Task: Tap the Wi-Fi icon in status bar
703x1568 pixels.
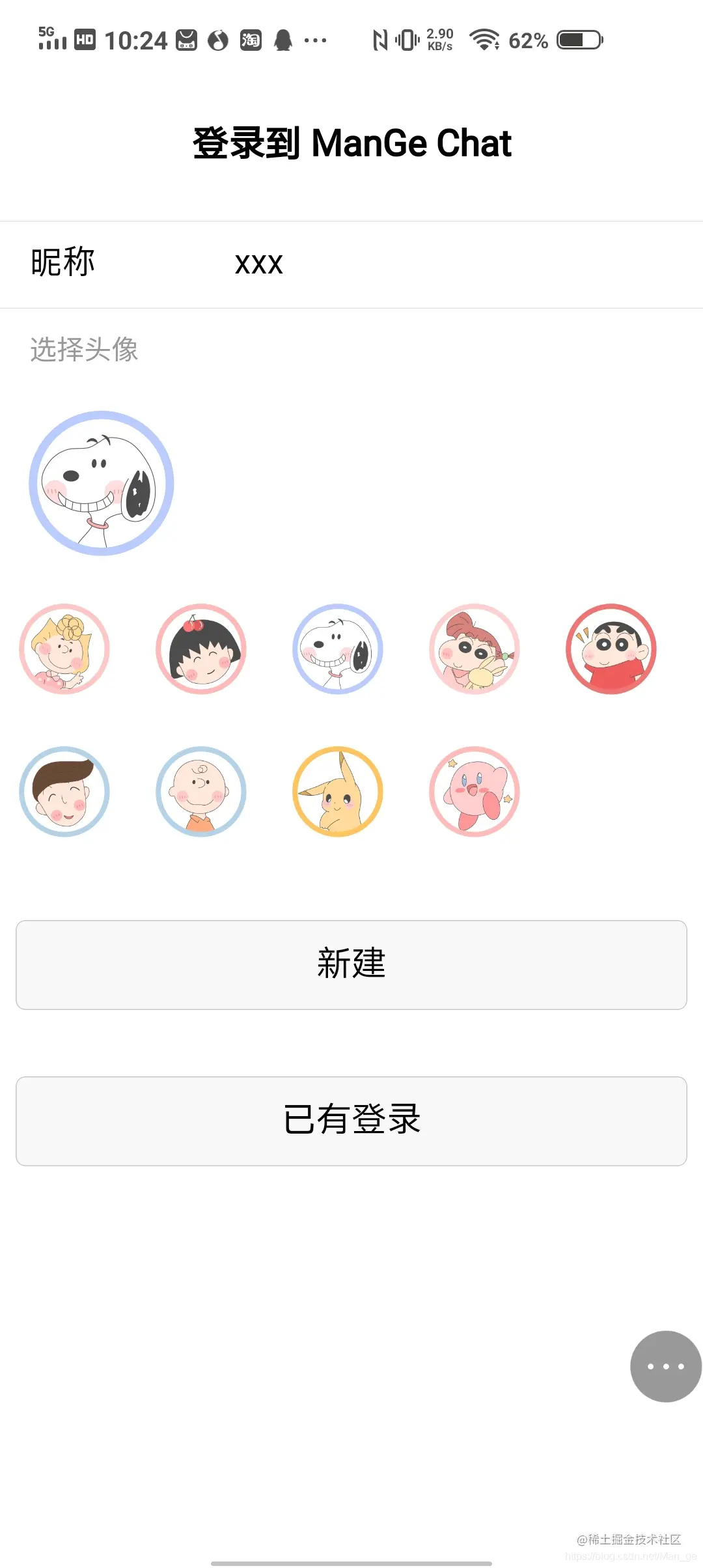Action: point(486,40)
